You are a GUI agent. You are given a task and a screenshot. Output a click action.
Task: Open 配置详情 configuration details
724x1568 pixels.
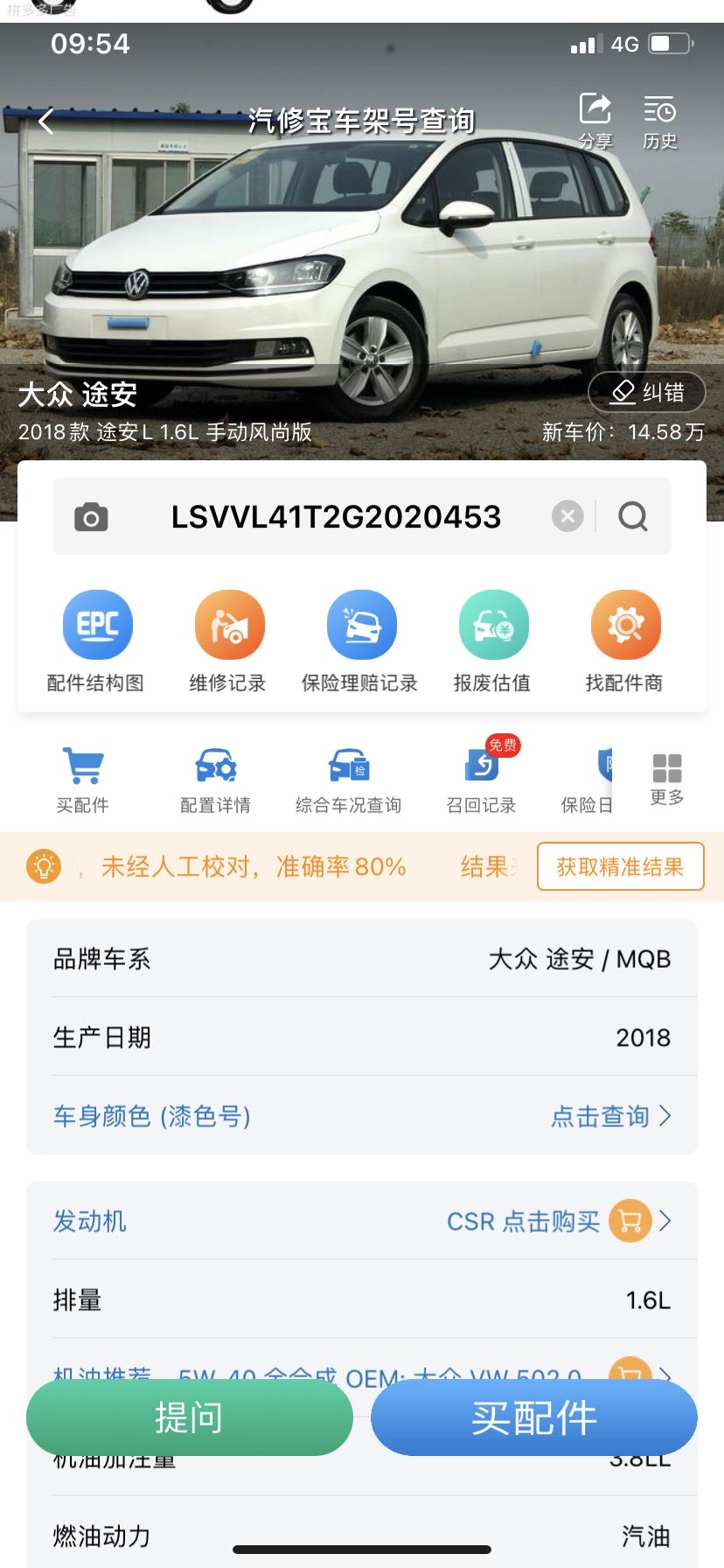click(215, 780)
